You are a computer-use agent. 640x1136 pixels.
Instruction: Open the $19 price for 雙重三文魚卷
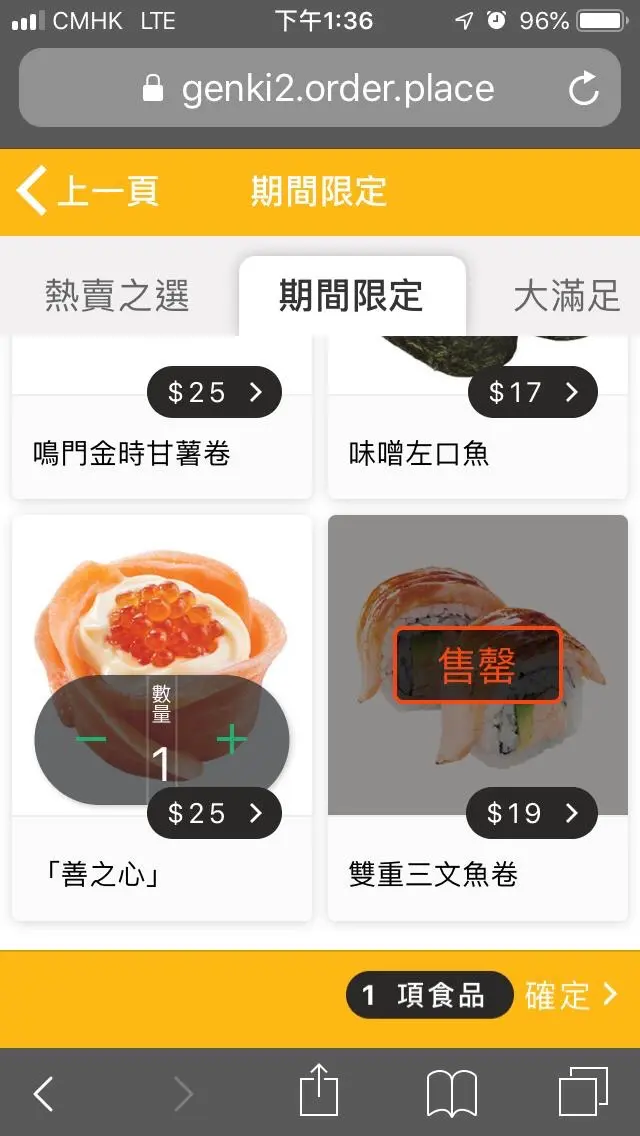(x=532, y=813)
